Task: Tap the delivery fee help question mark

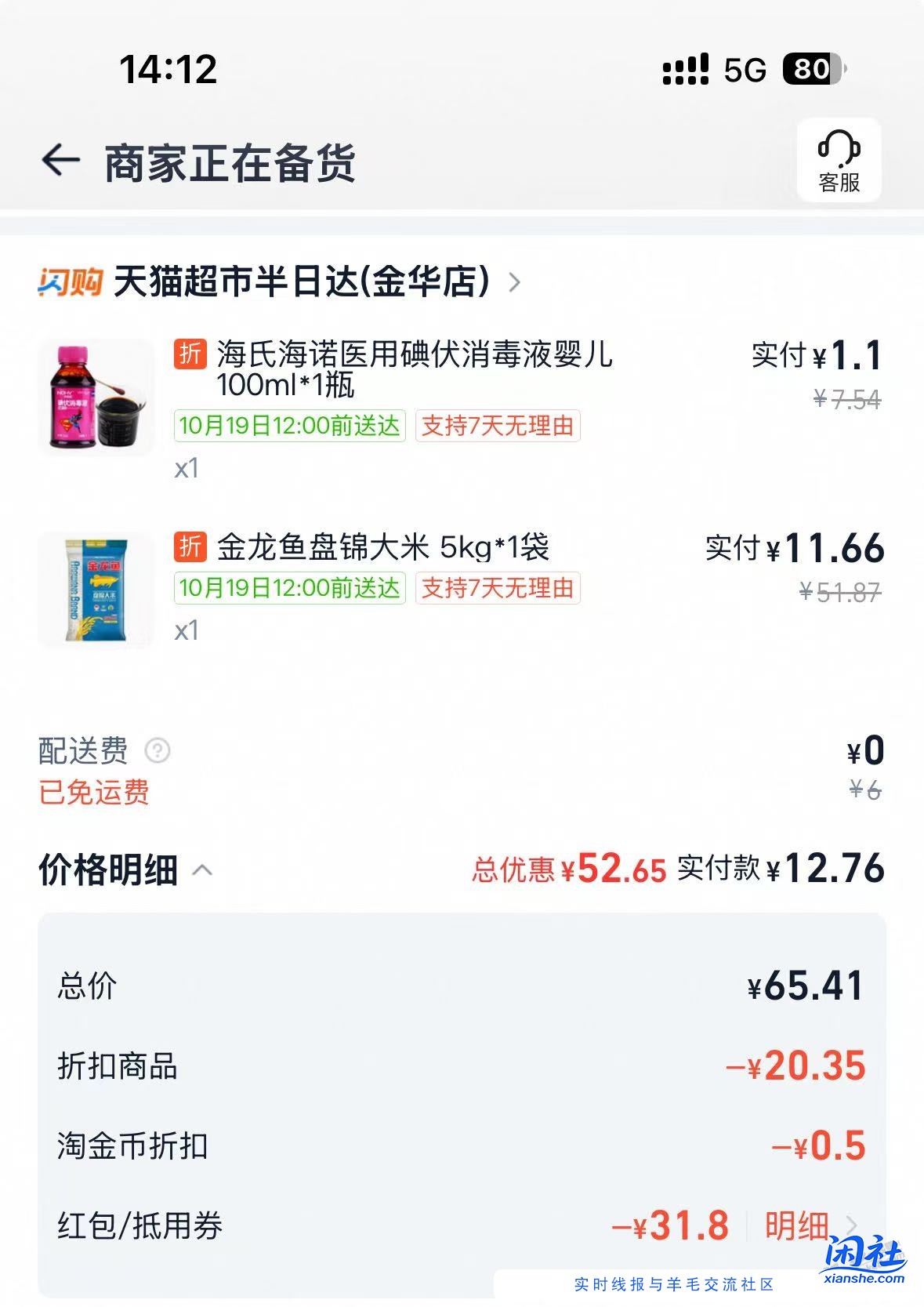Action: click(160, 751)
